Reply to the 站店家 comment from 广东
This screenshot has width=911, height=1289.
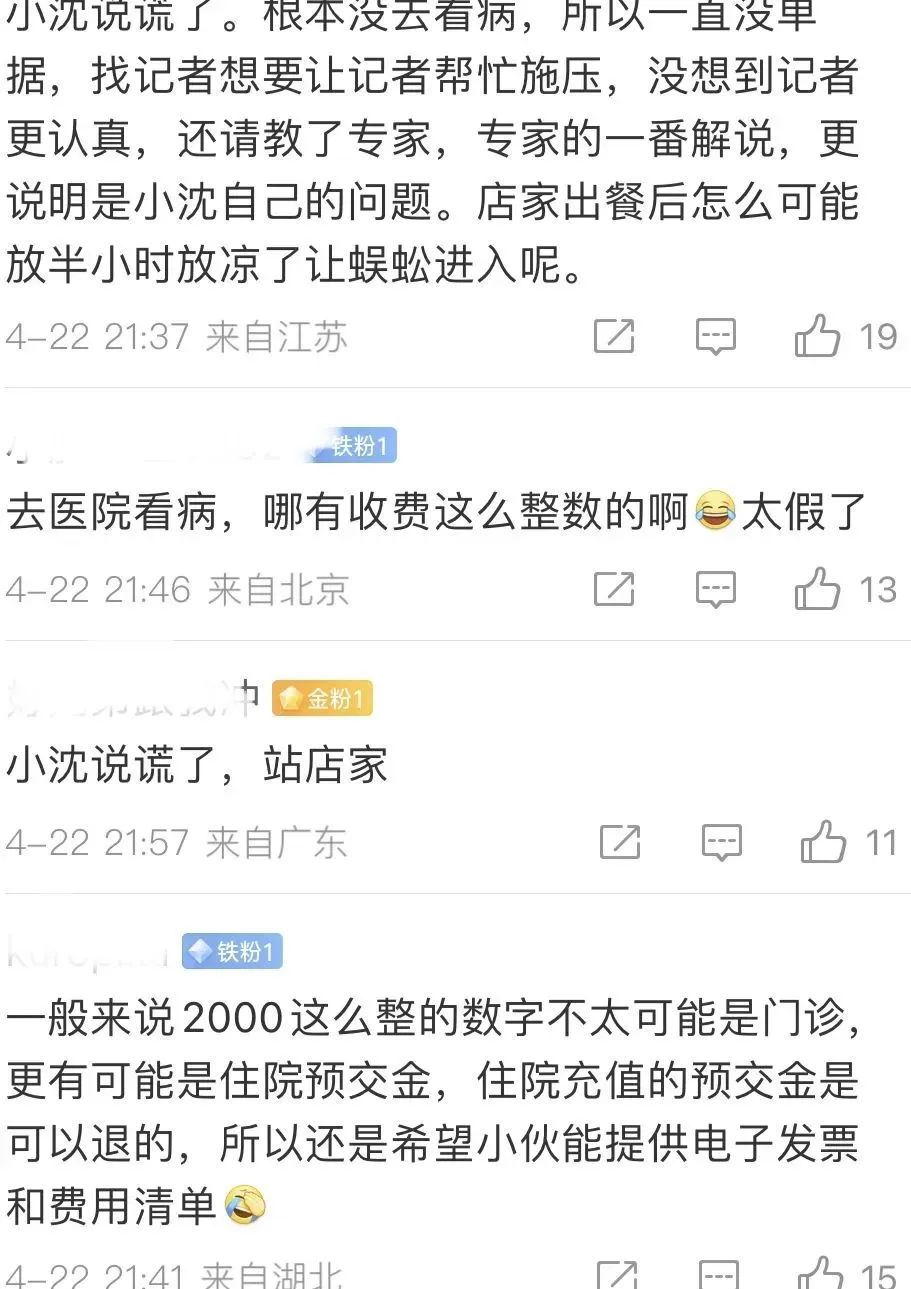tap(721, 842)
